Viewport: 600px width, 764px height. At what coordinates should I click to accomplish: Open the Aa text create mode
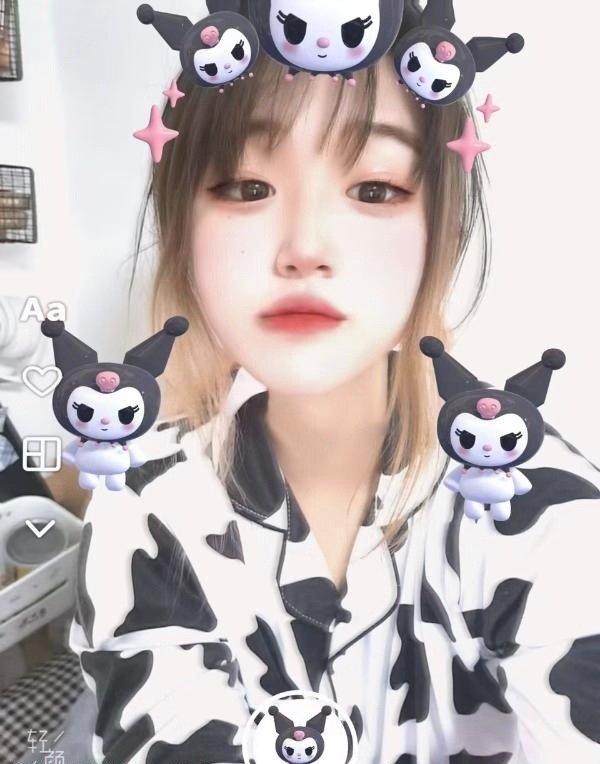tap(42, 309)
